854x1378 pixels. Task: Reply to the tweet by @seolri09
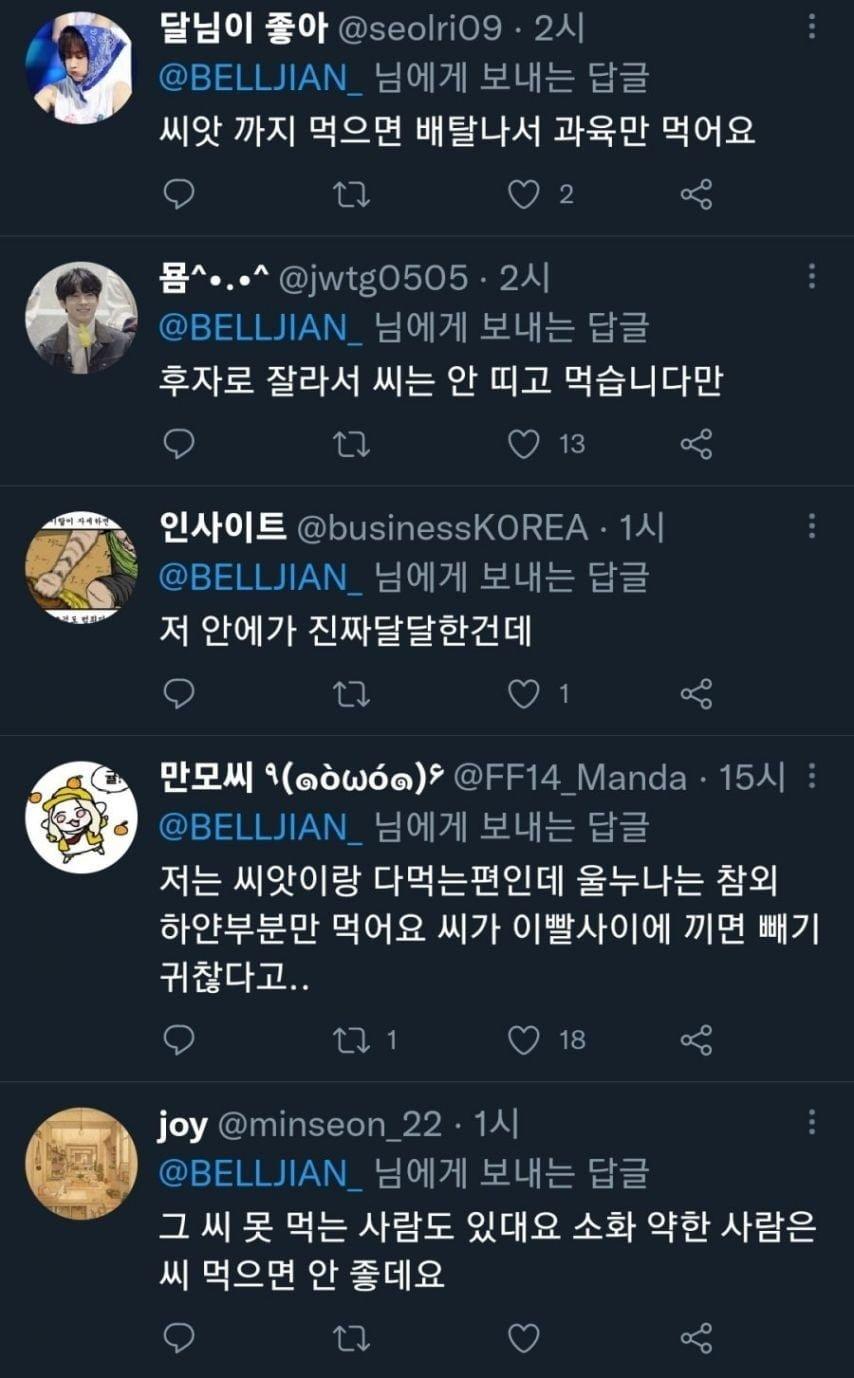coord(178,195)
